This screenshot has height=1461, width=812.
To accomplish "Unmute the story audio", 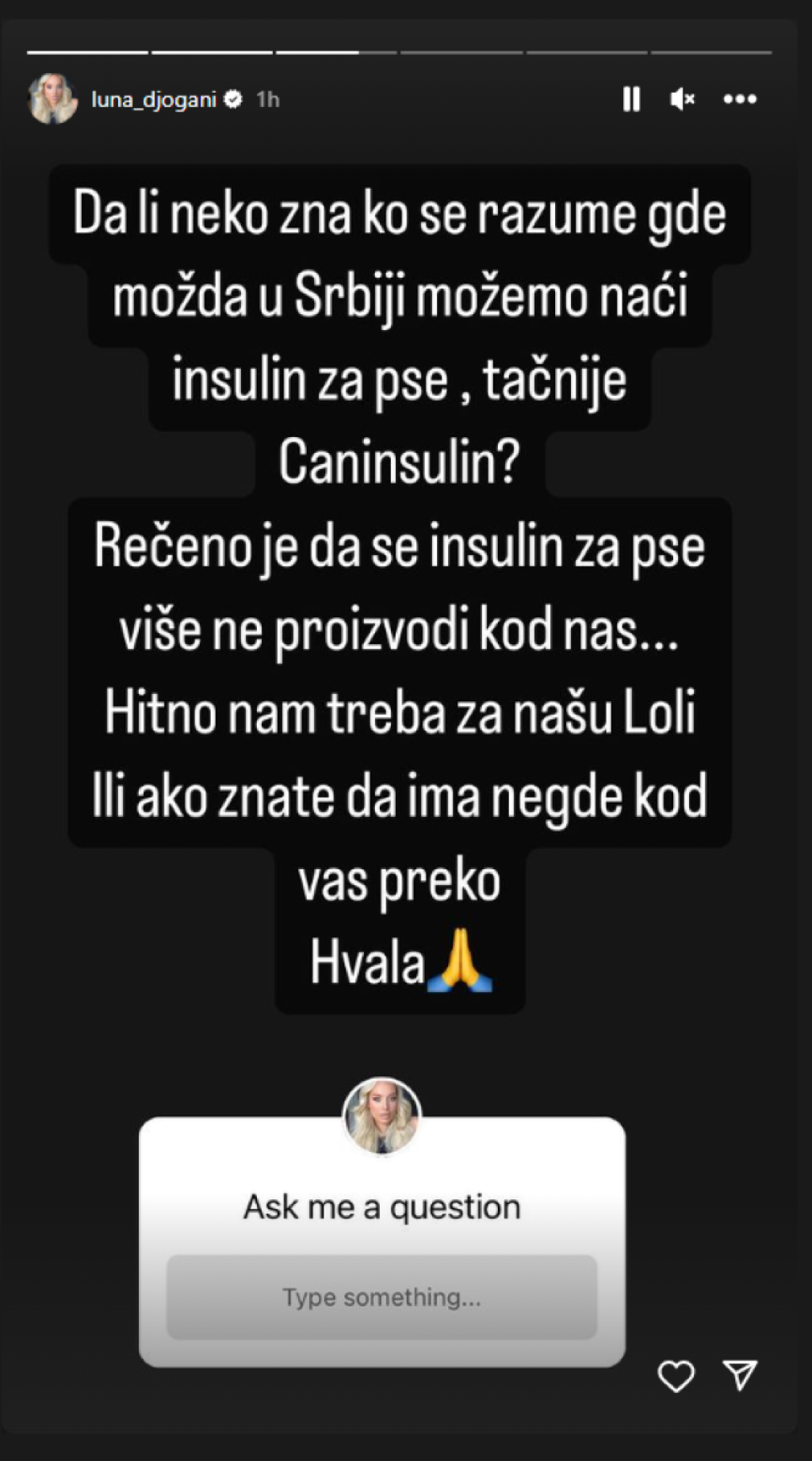I will 682,99.
